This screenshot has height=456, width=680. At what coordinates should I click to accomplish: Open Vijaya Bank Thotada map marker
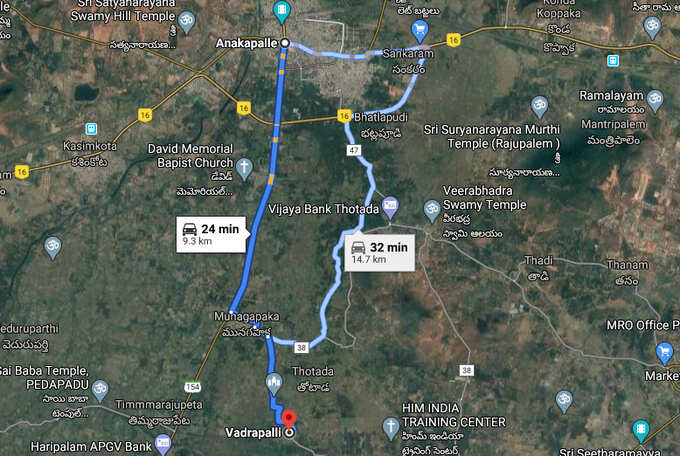[390, 209]
